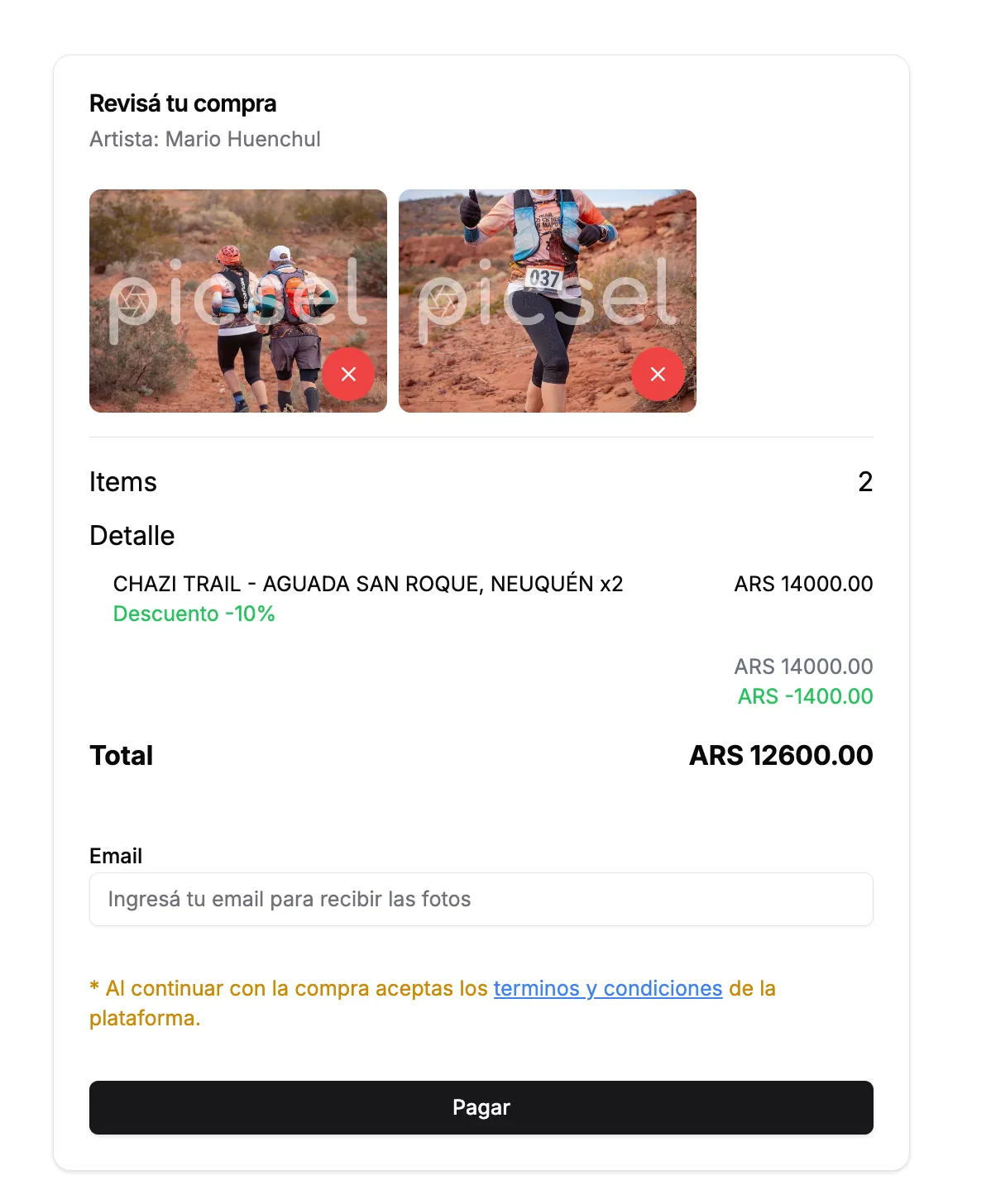991x1204 pixels.
Task: Click the ARS 12600.00 total amount
Action: 781,755
